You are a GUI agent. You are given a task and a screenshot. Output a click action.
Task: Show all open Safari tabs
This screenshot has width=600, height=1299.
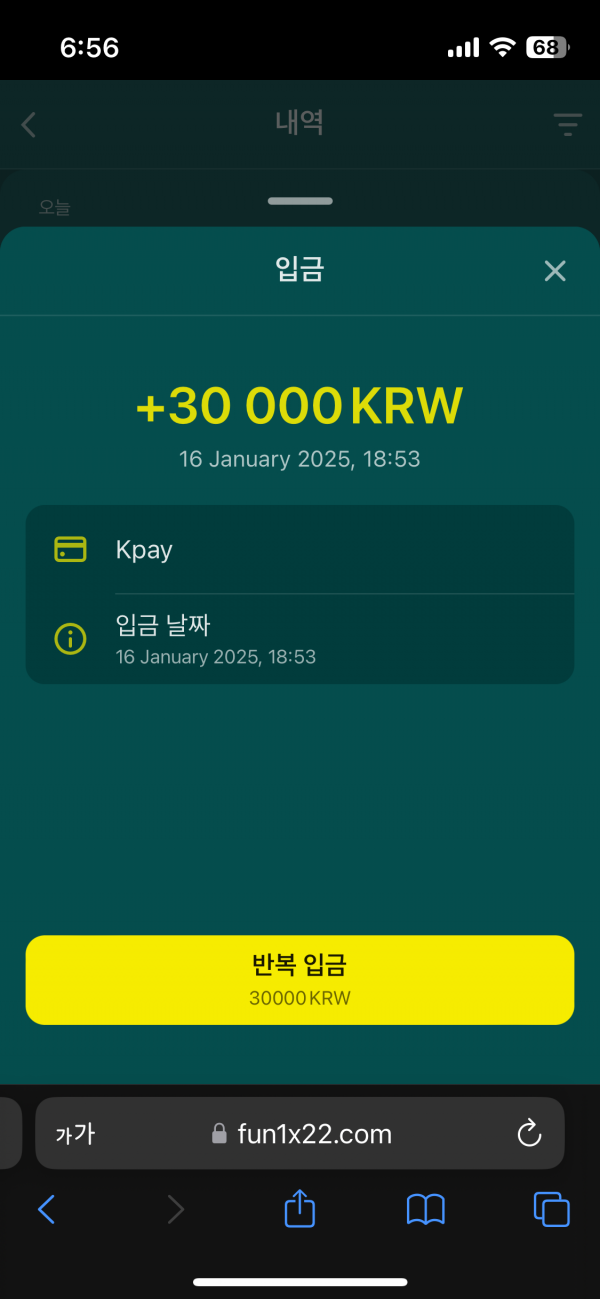[x=551, y=1210]
